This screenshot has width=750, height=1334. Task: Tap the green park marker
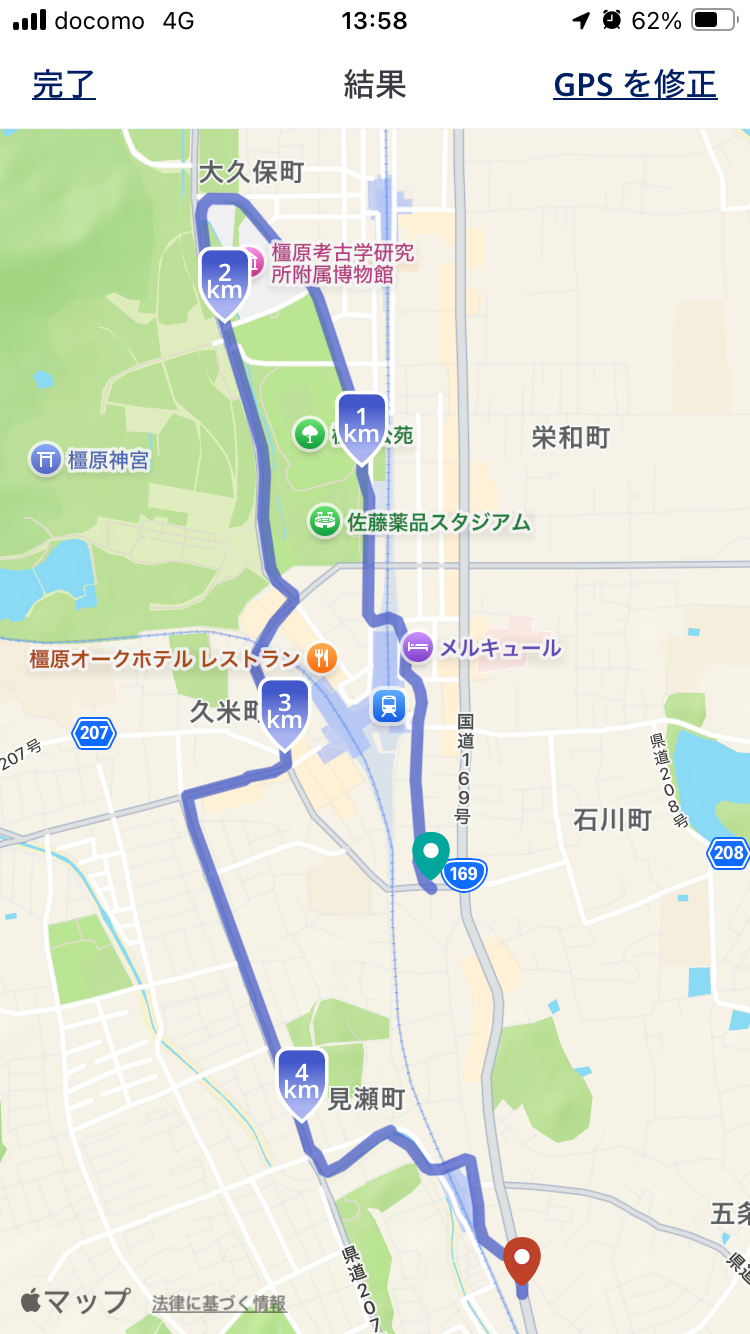pyautogui.click(x=309, y=434)
